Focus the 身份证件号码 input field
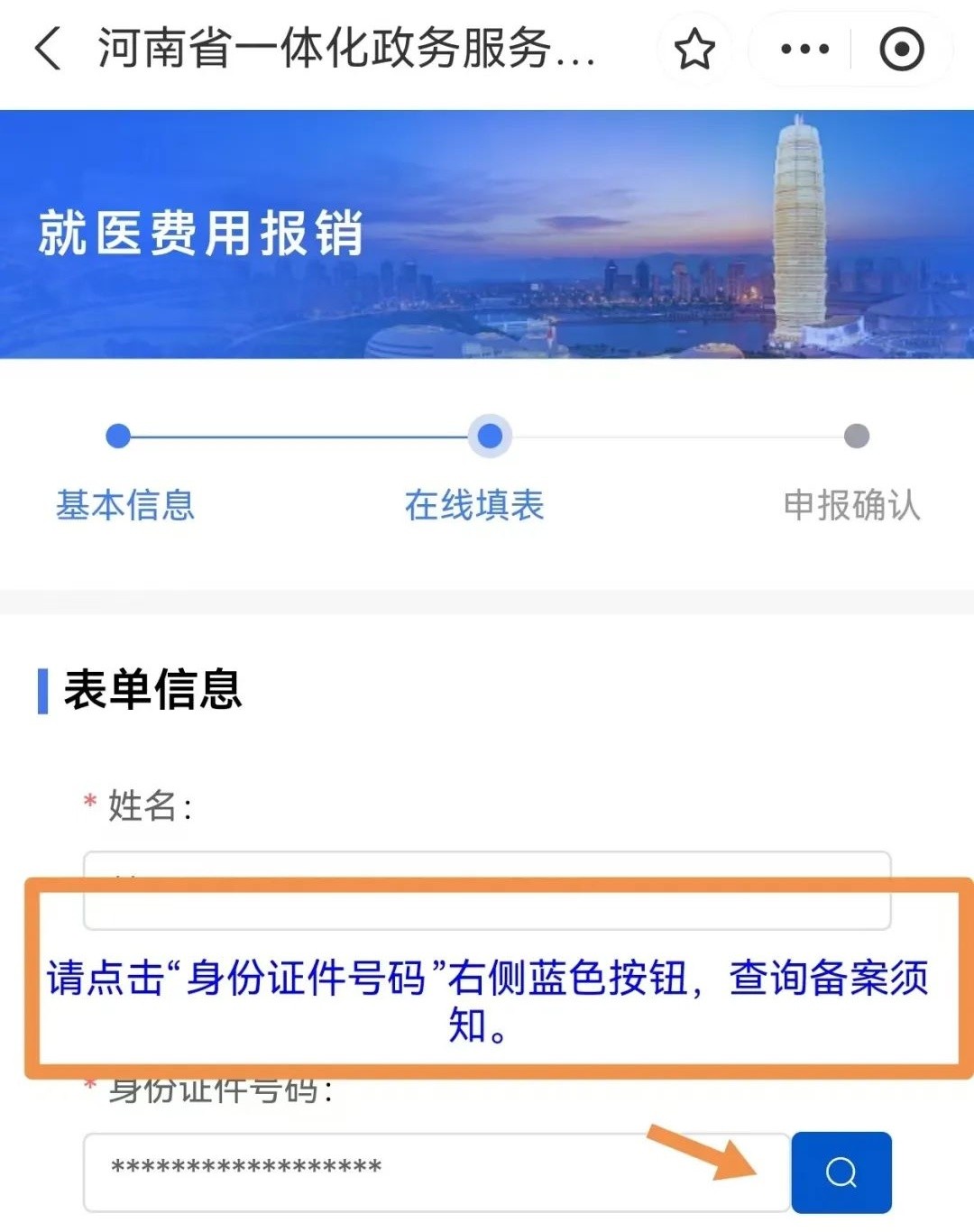Image resolution: width=974 pixels, height=1232 pixels. pos(433,1172)
